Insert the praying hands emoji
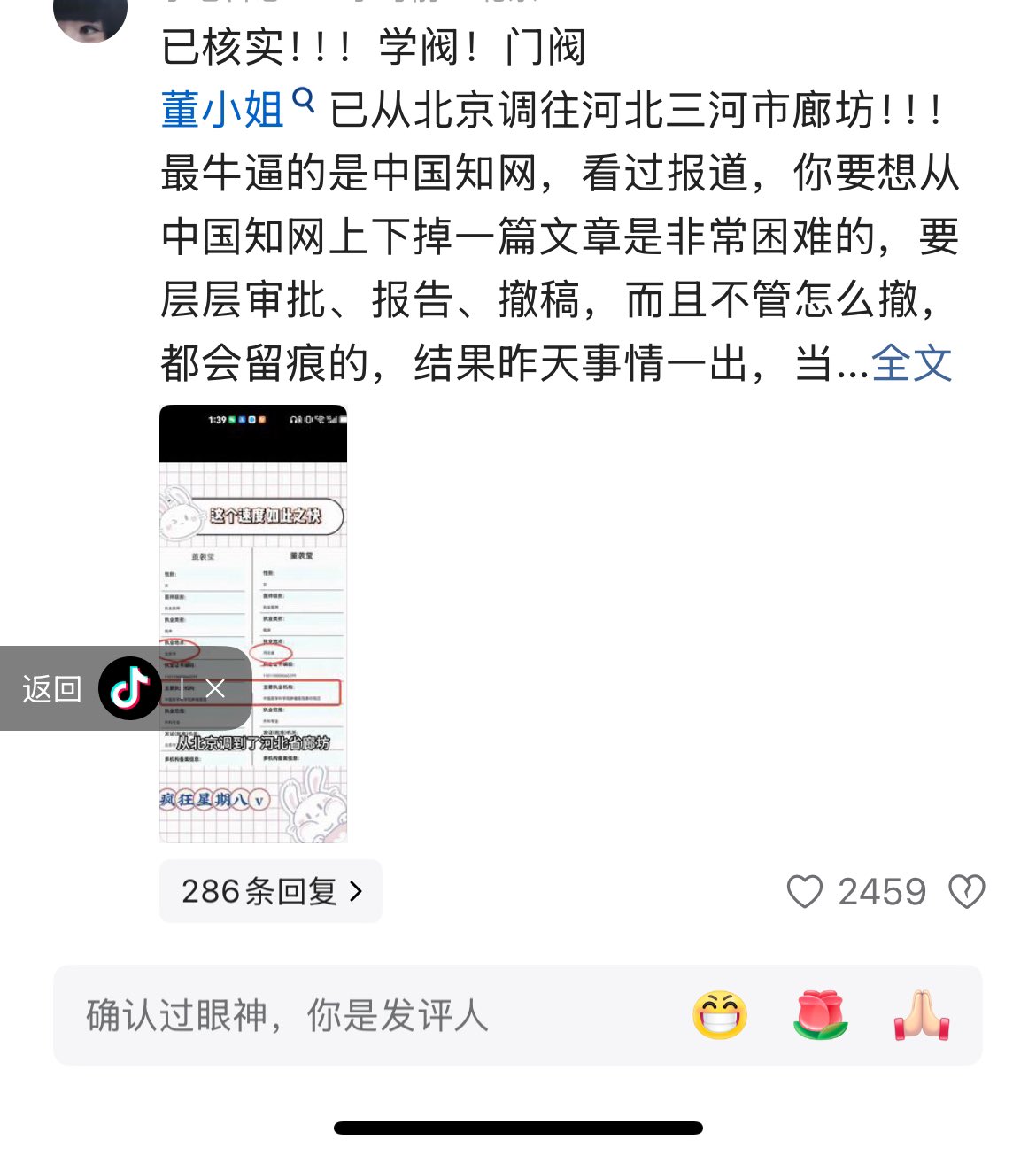Viewport: 1036px width, 1156px height. click(x=921, y=1015)
